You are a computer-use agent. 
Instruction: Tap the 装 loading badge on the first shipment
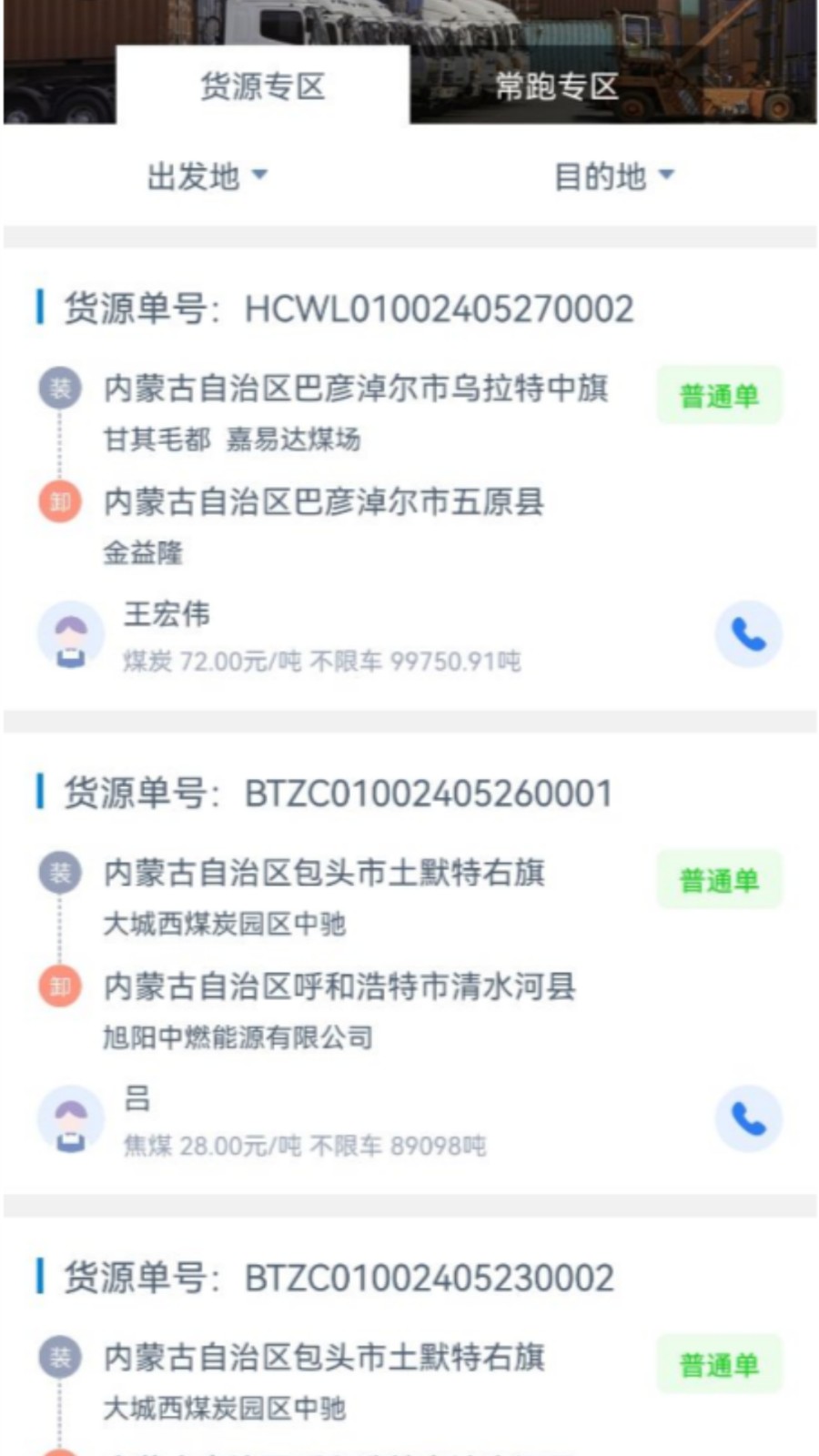[x=60, y=388]
